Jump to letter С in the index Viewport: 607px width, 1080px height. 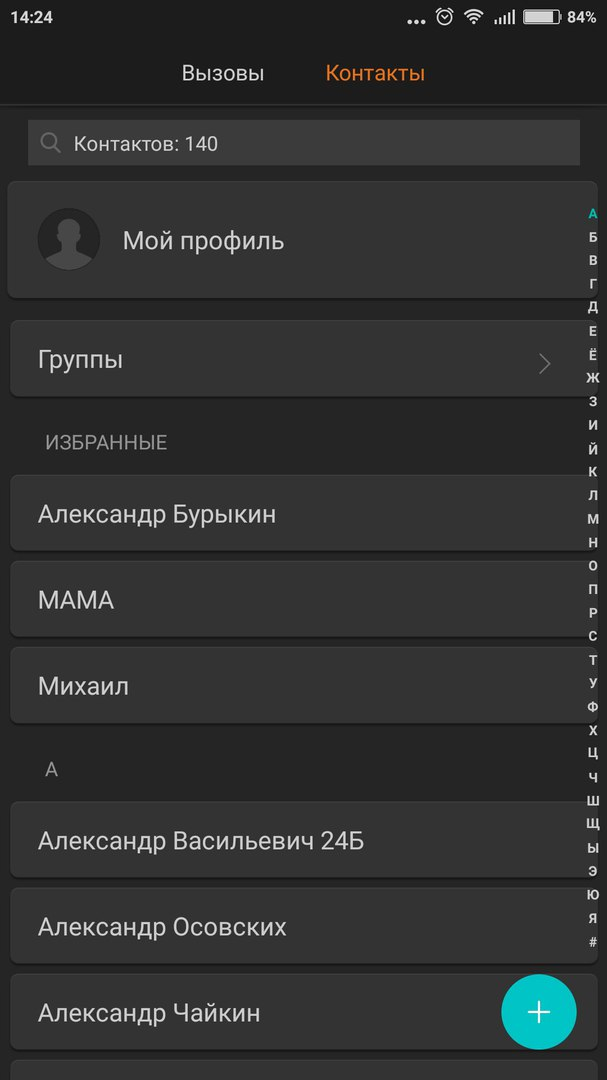tap(593, 636)
